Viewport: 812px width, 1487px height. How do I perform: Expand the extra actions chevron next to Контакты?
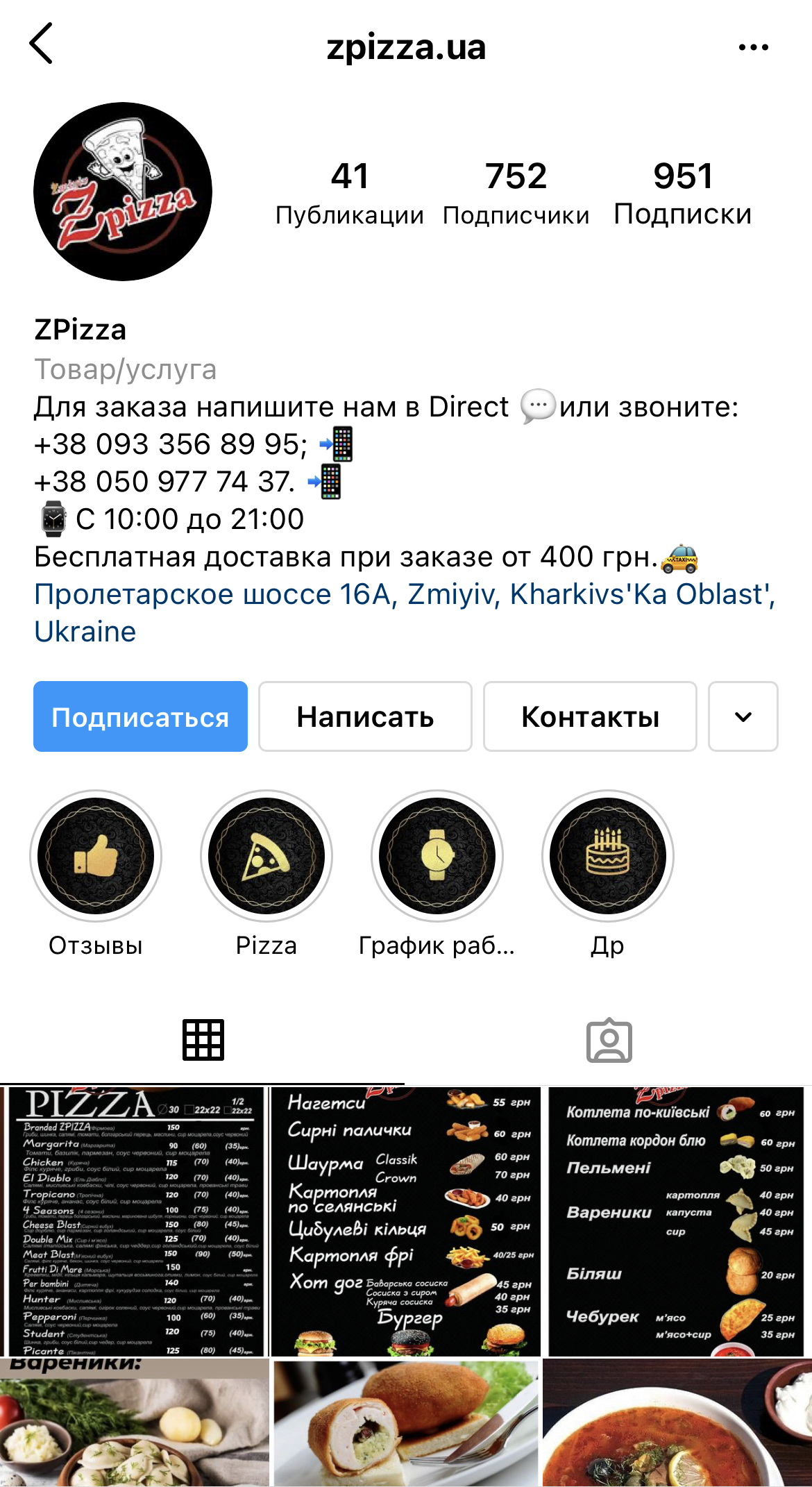tap(742, 716)
